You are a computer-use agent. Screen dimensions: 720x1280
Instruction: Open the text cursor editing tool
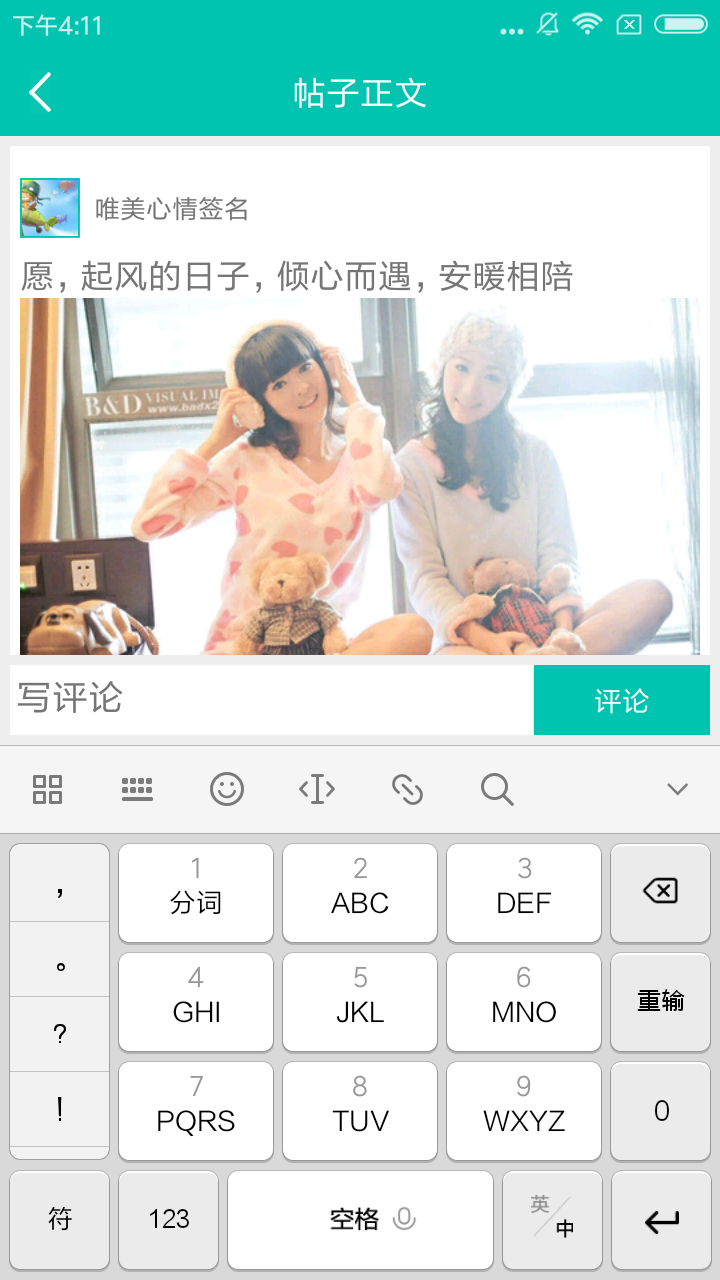317,789
